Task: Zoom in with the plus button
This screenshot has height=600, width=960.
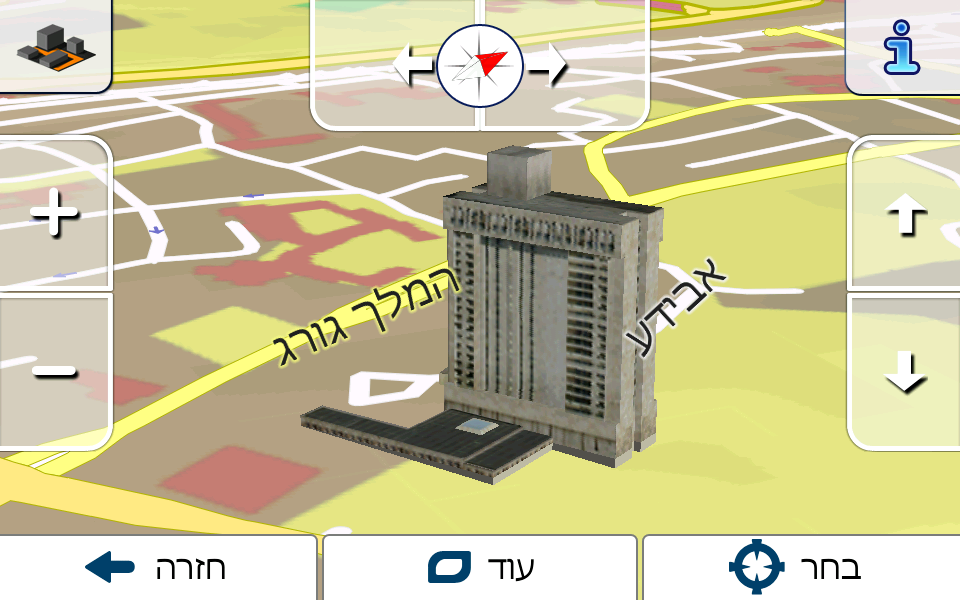Action: 54,214
